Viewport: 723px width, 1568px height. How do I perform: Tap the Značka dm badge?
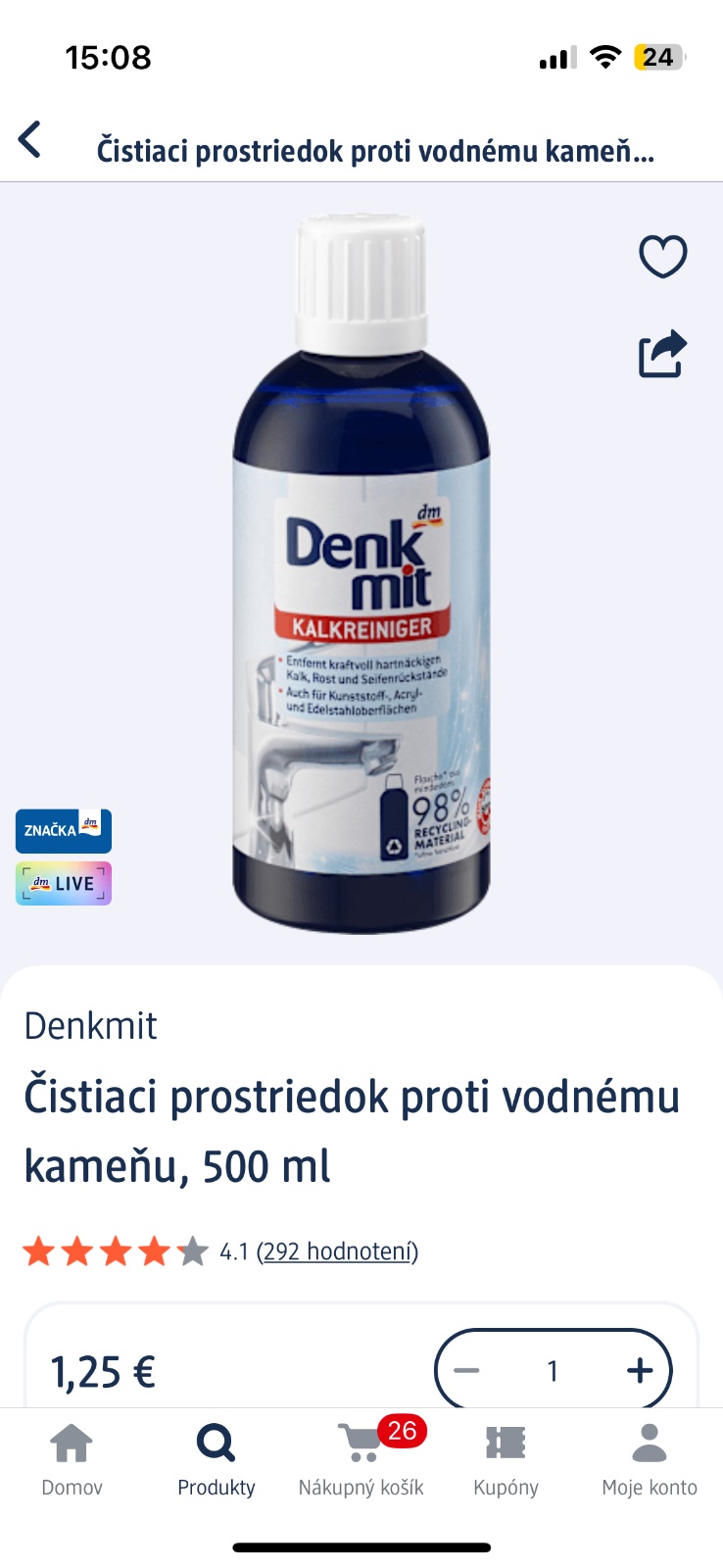tap(64, 830)
